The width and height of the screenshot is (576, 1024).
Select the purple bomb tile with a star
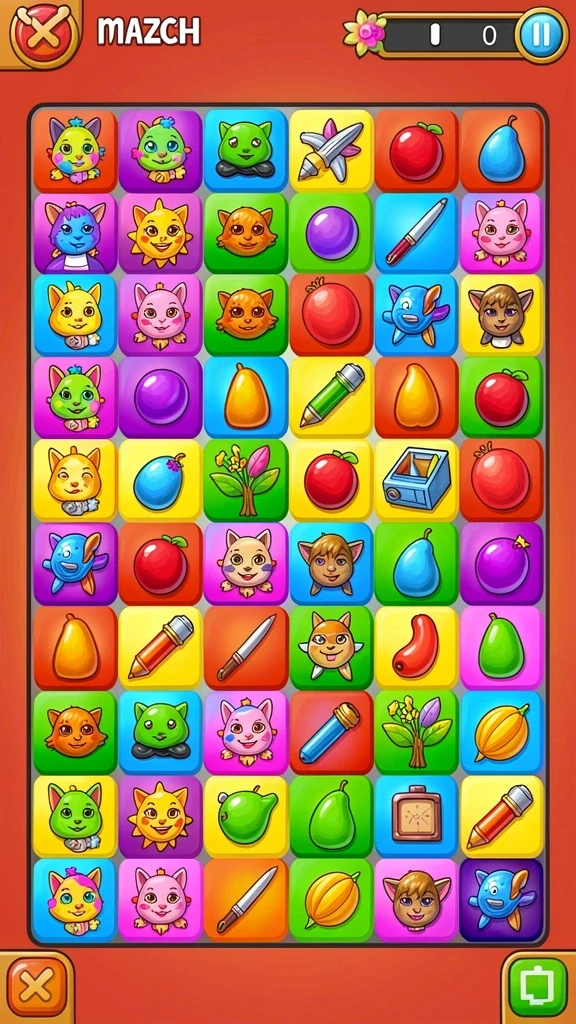501,564
